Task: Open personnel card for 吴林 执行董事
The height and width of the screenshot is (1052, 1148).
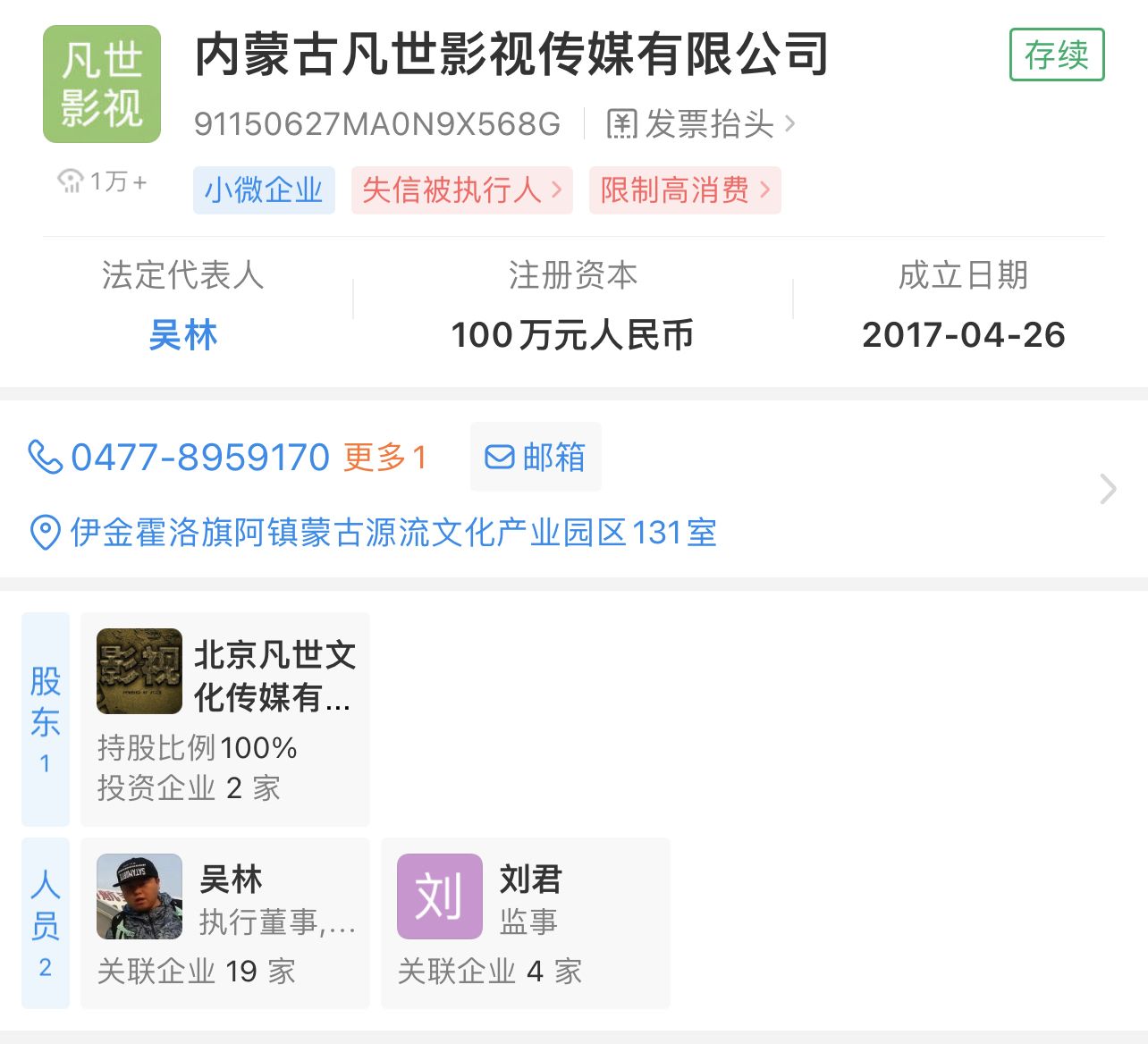Action: click(x=225, y=922)
